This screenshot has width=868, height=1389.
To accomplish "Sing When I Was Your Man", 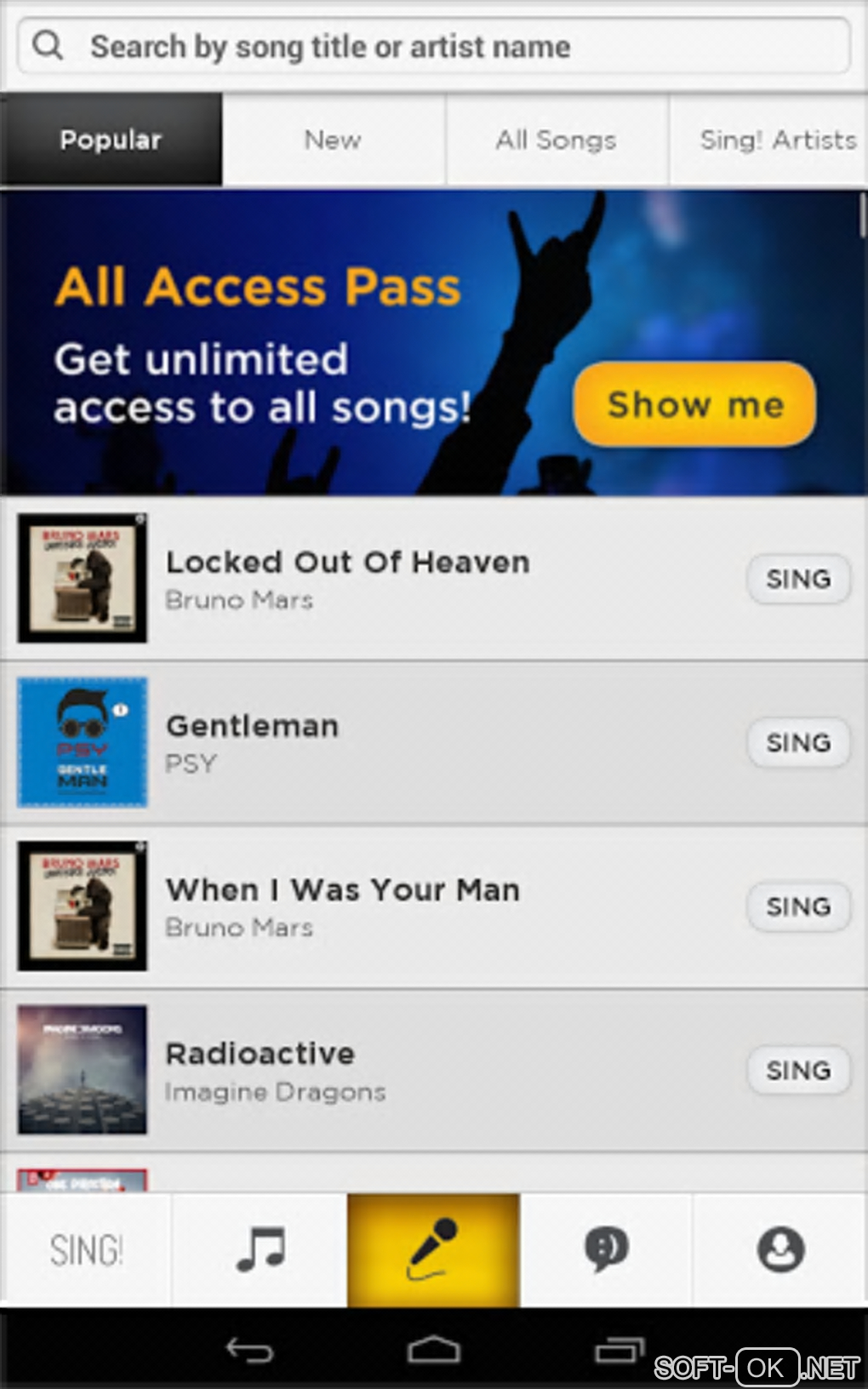I will tap(797, 906).
